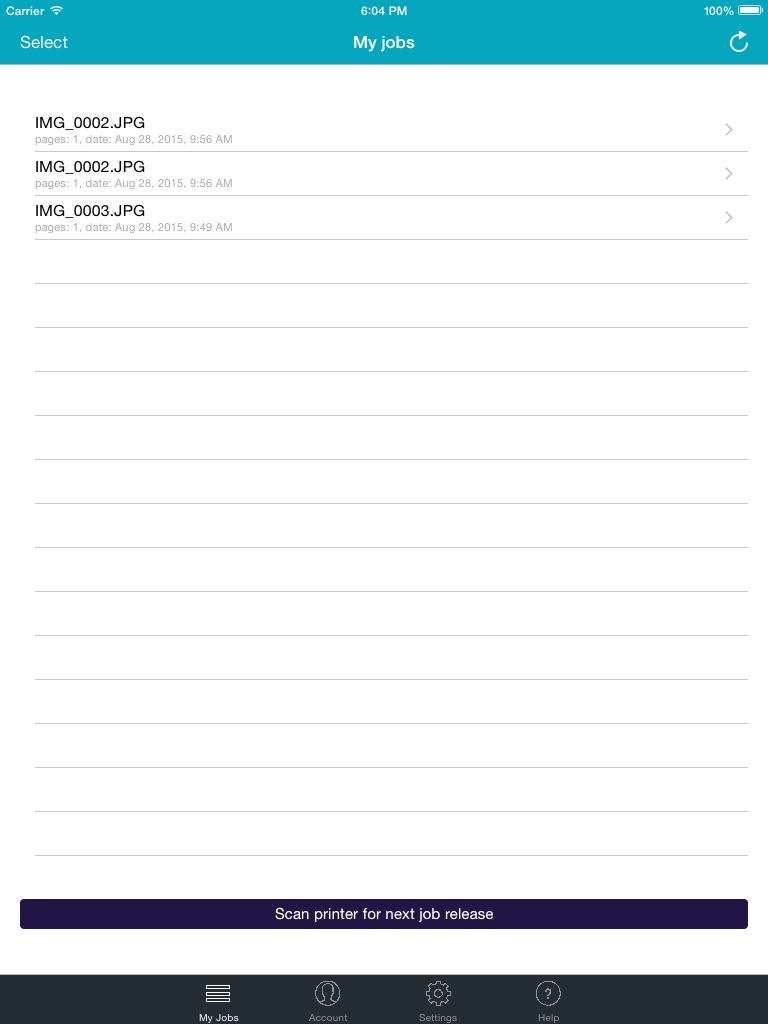Go to the Help tab
768x1024 pixels.
click(x=548, y=1000)
